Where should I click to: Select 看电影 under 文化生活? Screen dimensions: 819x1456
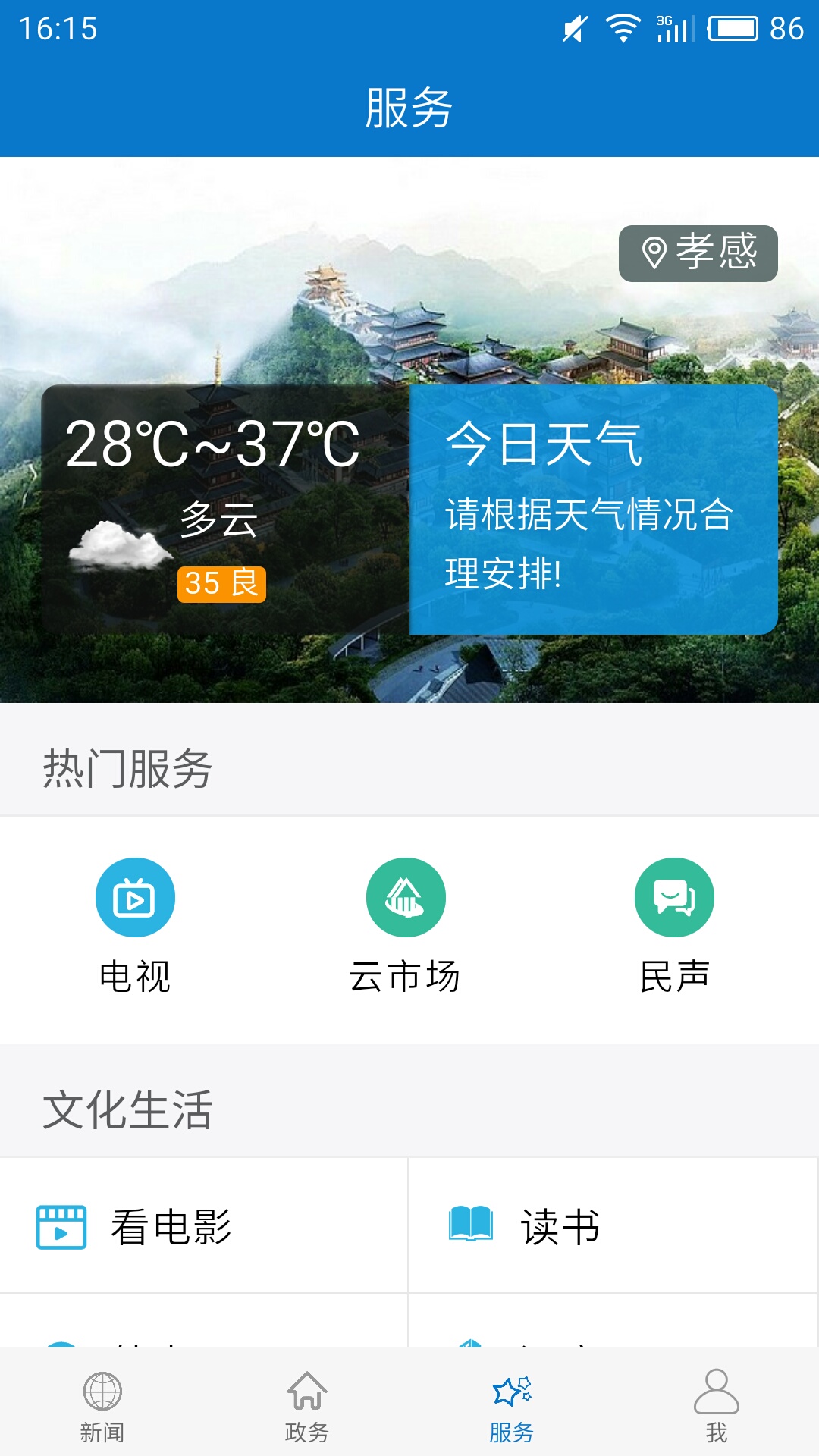pyautogui.click(x=203, y=1226)
